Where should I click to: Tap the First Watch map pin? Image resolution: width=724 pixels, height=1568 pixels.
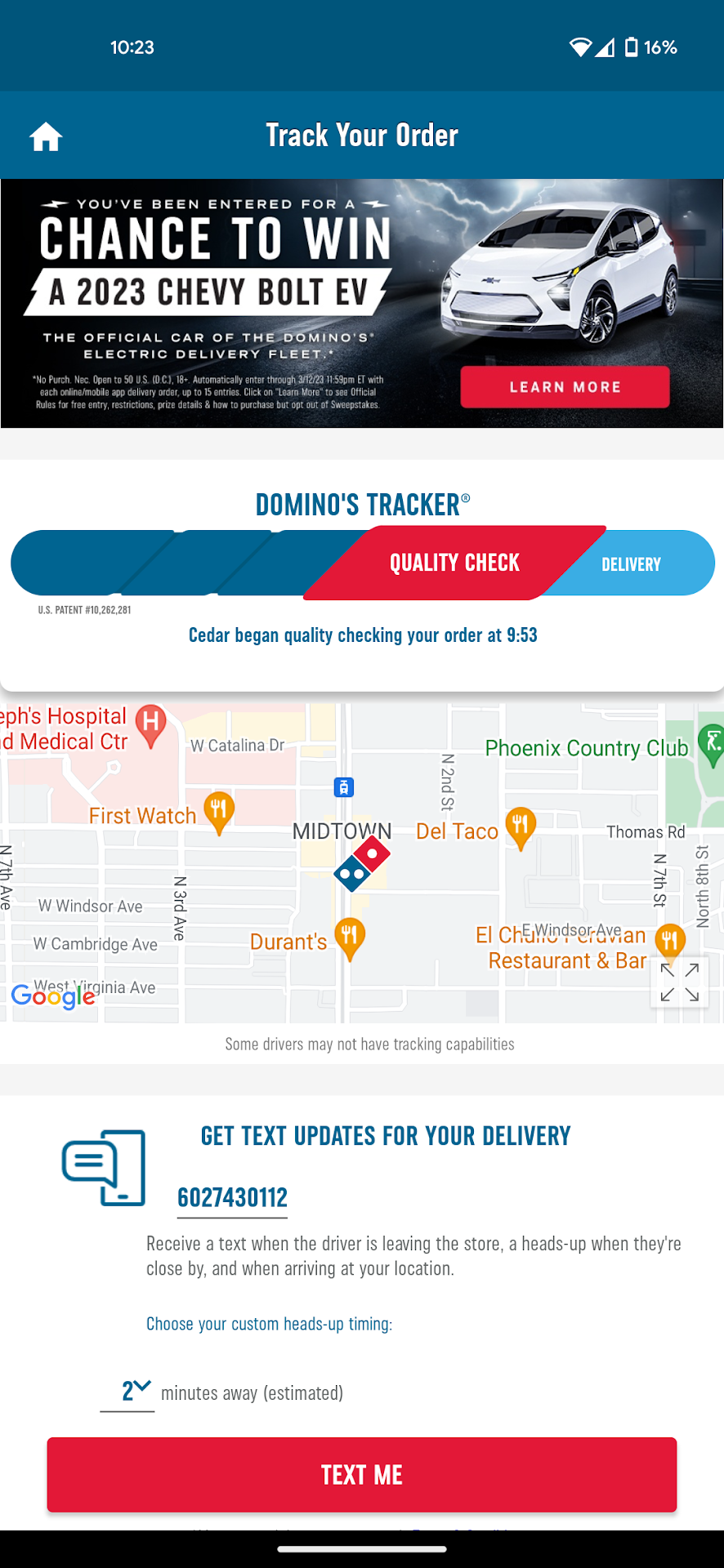tap(219, 811)
